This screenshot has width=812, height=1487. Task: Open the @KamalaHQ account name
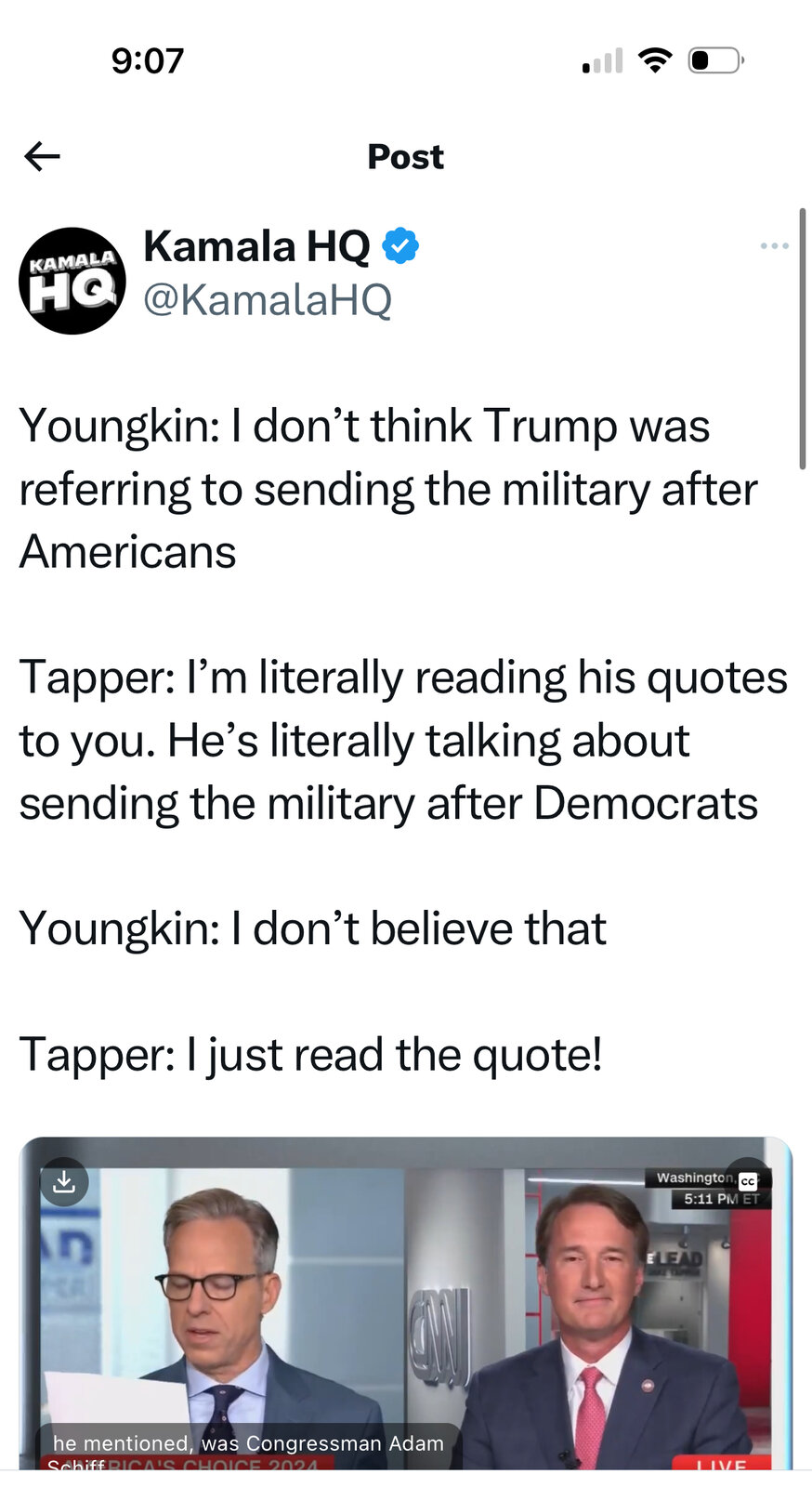tap(268, 300)
